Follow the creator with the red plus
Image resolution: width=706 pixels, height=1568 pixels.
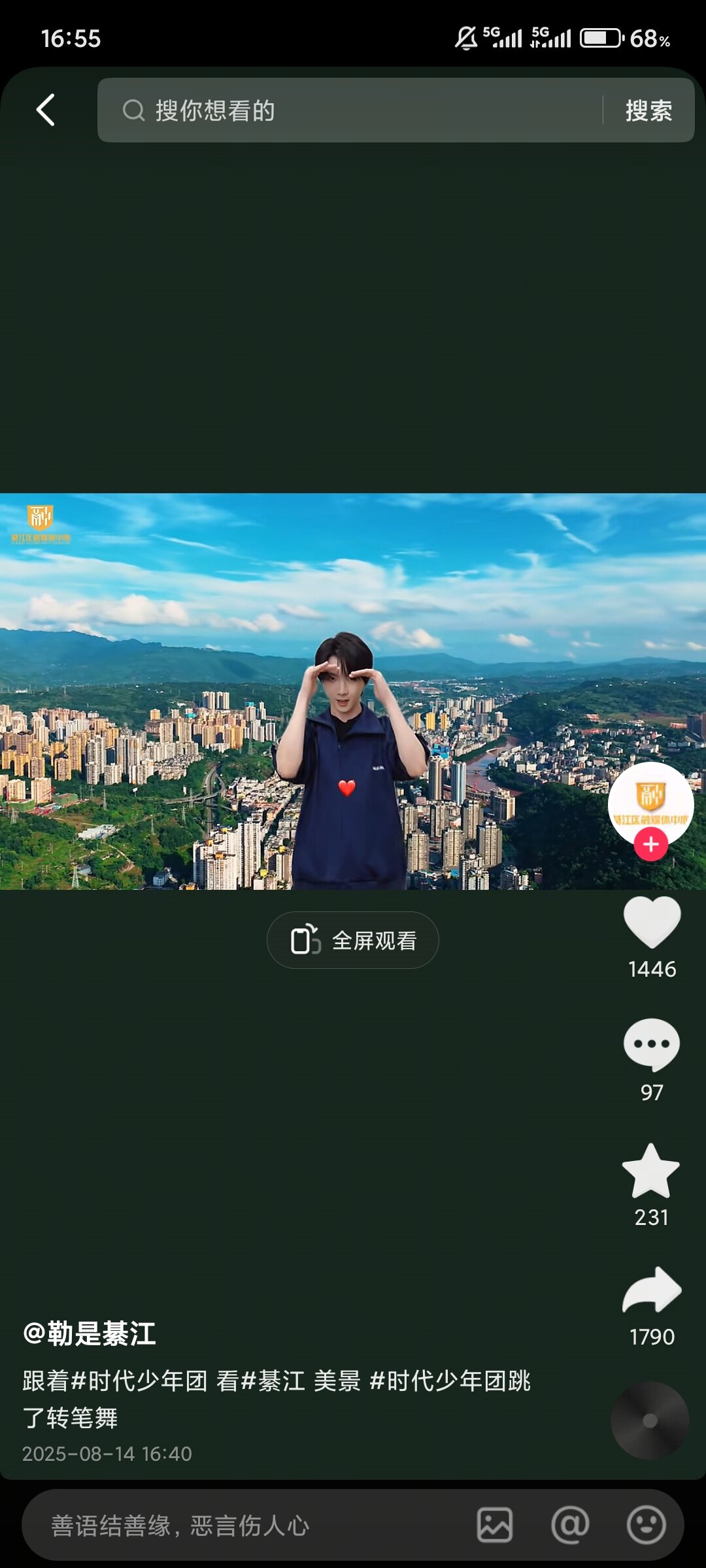pos(650,844)
